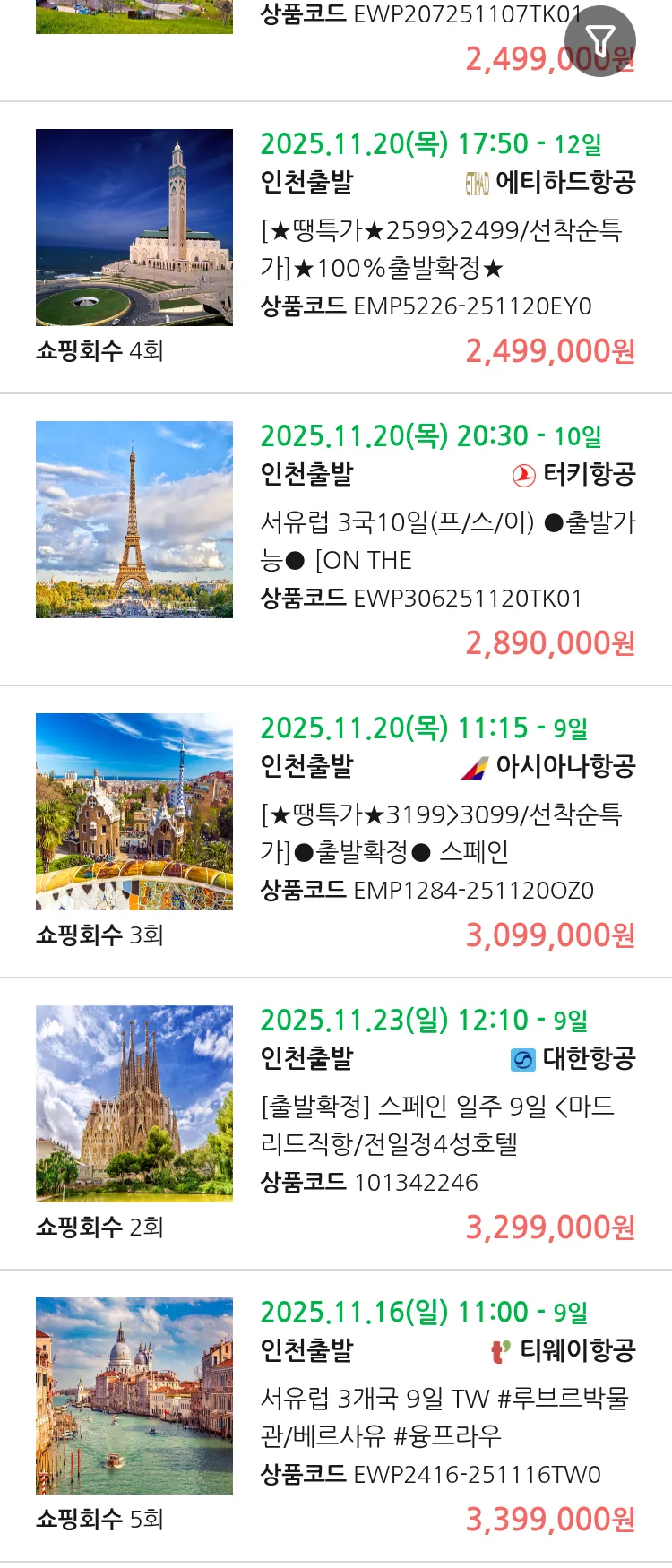The height and width of the screenshot is (1568, 672).
Task: Open the 터키항공 서유럽 3국10일 package
Action: [x=447, y=541]
